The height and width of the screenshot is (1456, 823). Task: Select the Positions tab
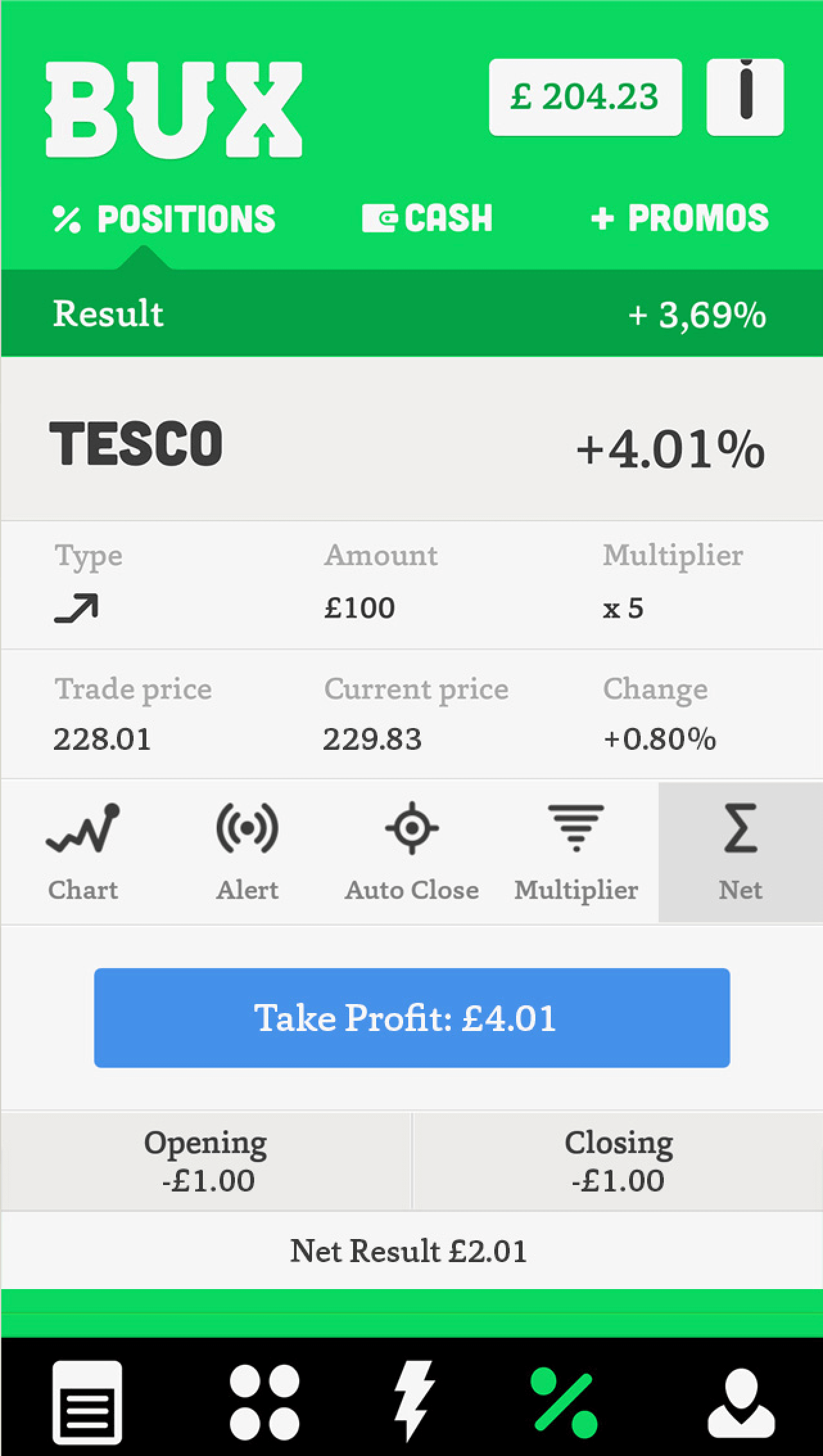164,218
